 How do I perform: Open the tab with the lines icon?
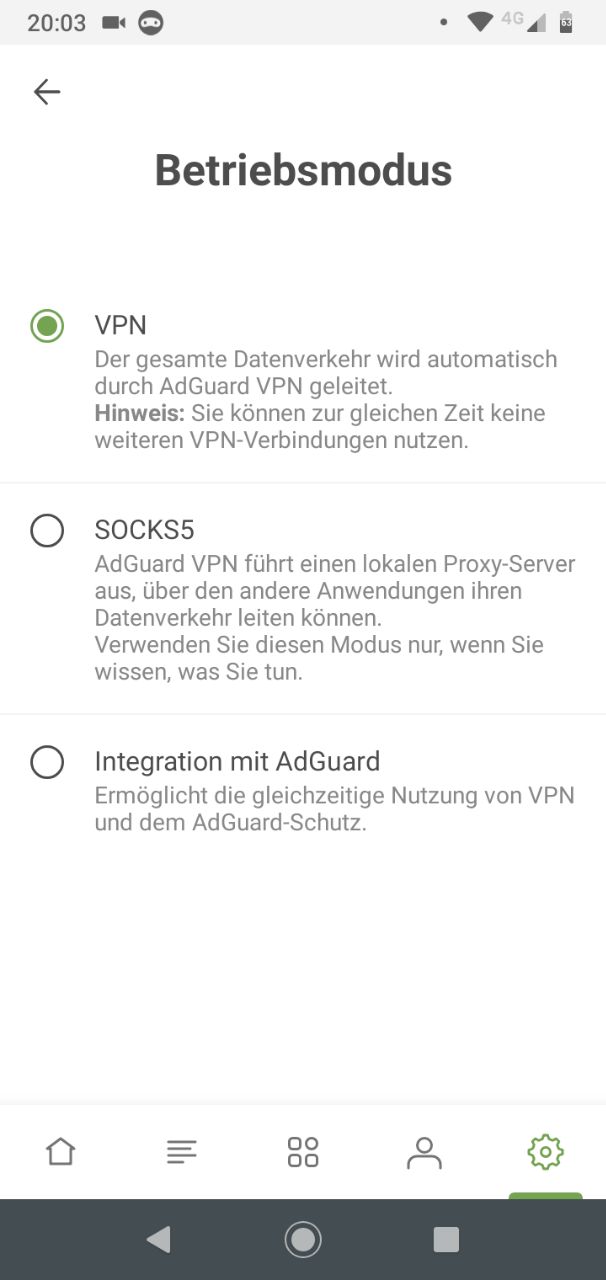(x=182, y=1152)
